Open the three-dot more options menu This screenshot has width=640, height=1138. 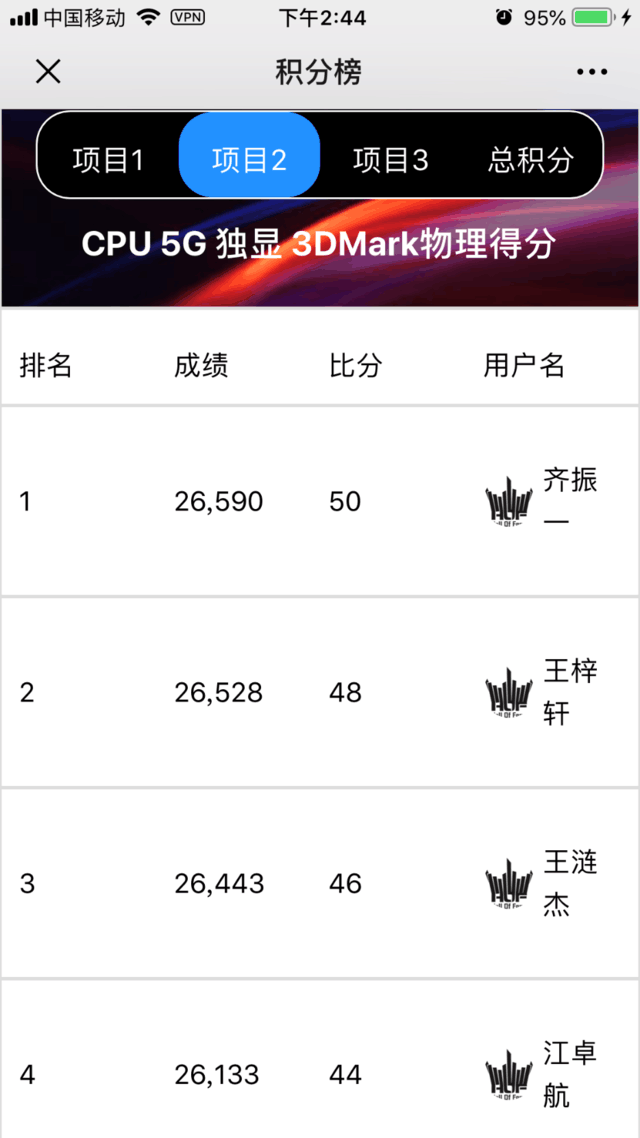click(x=591, y=72)
